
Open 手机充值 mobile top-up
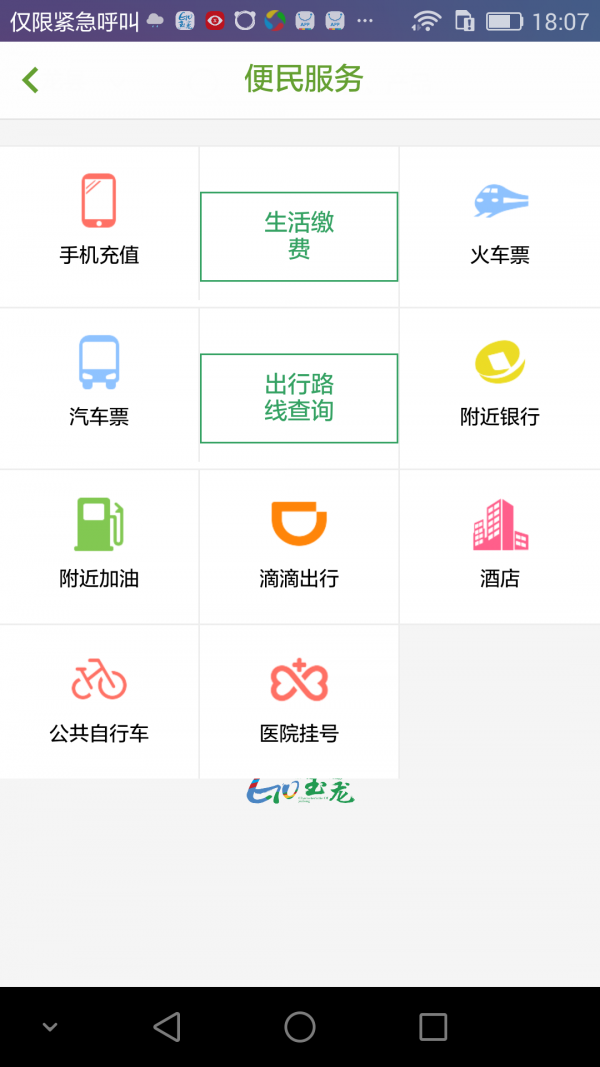[99, 222]
